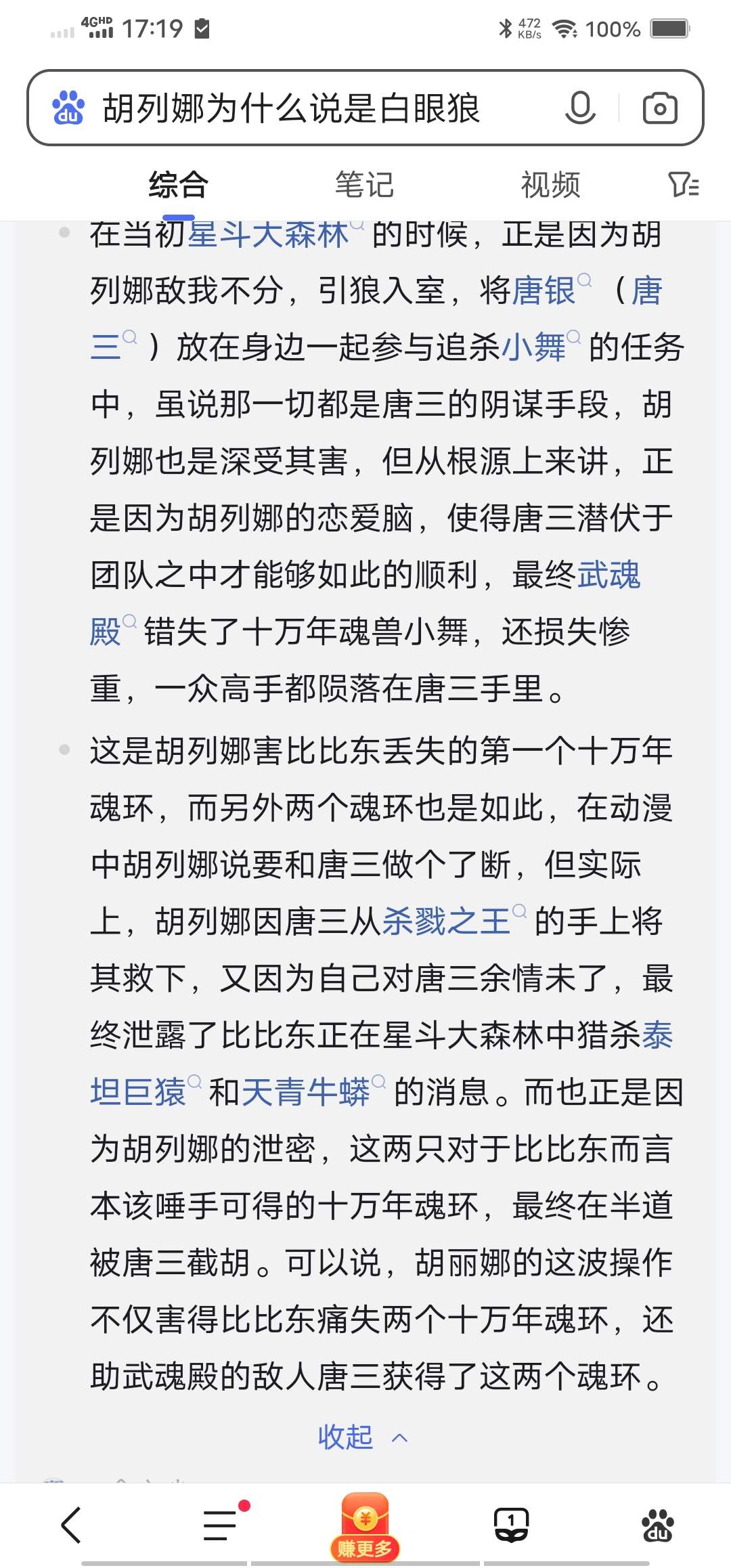
Task: Open the search filter icon
Action: pyautogui.click(x=683, y=184)
